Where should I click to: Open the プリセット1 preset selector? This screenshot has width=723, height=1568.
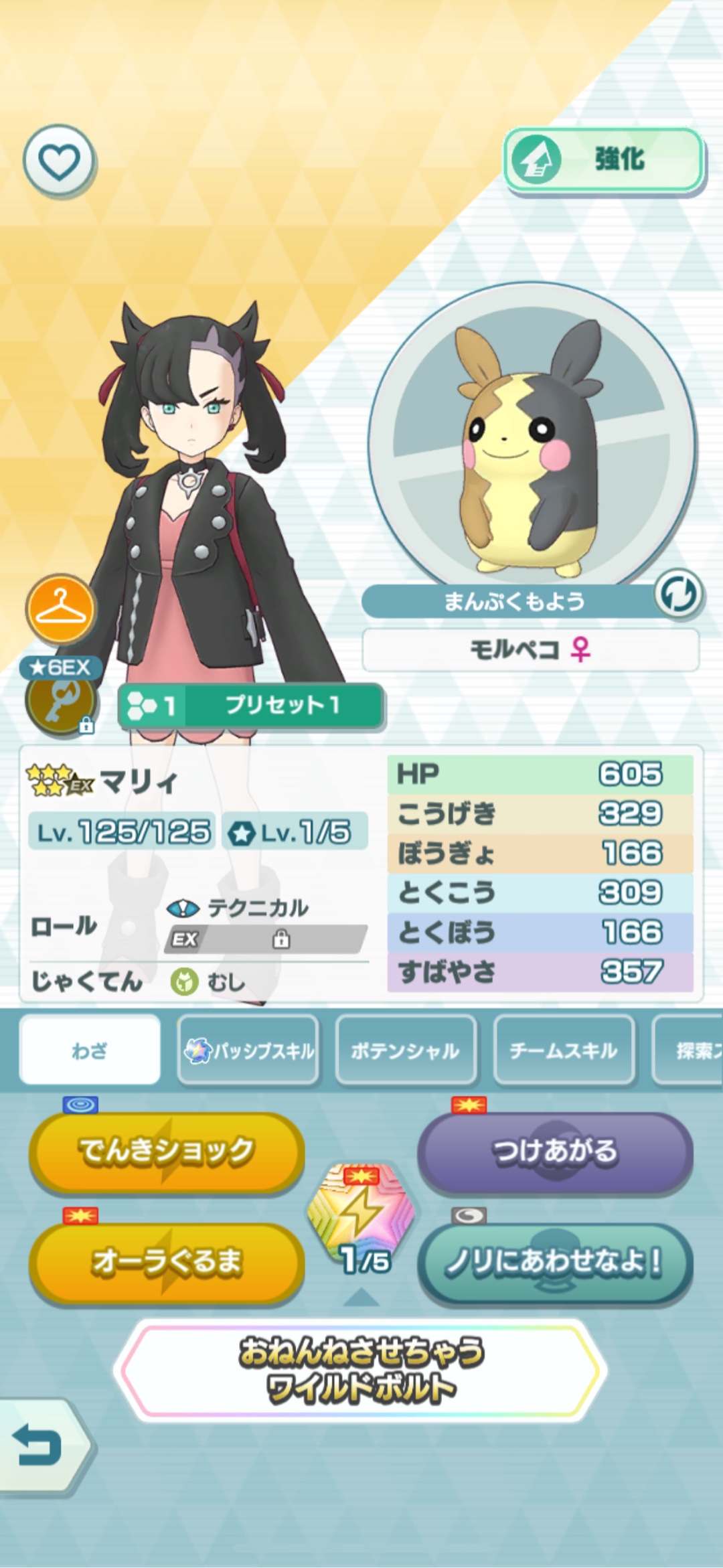251,705
